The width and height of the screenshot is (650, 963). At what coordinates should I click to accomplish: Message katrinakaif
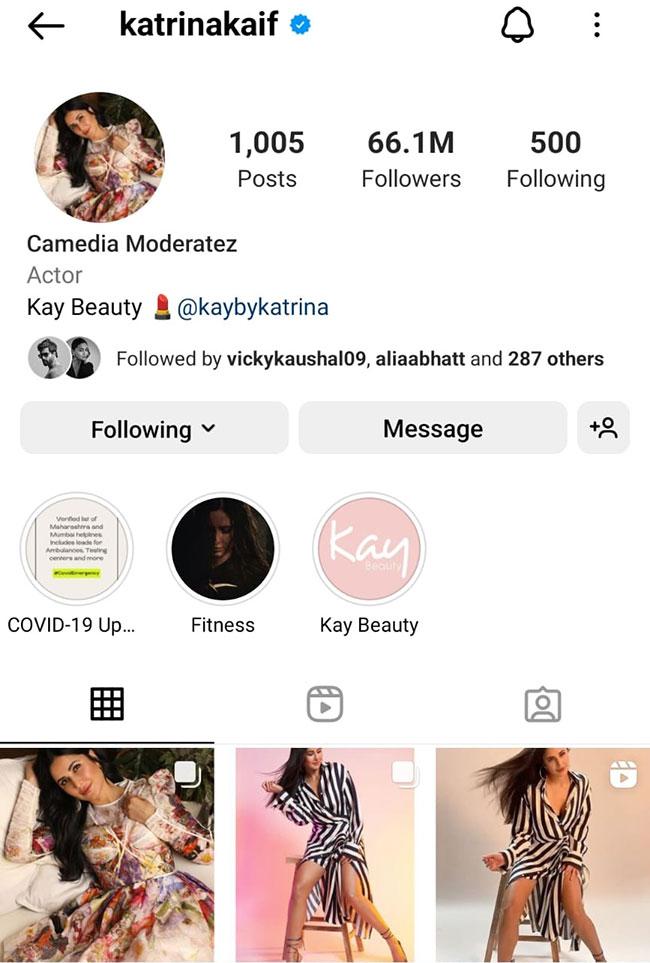click(432, 429)
